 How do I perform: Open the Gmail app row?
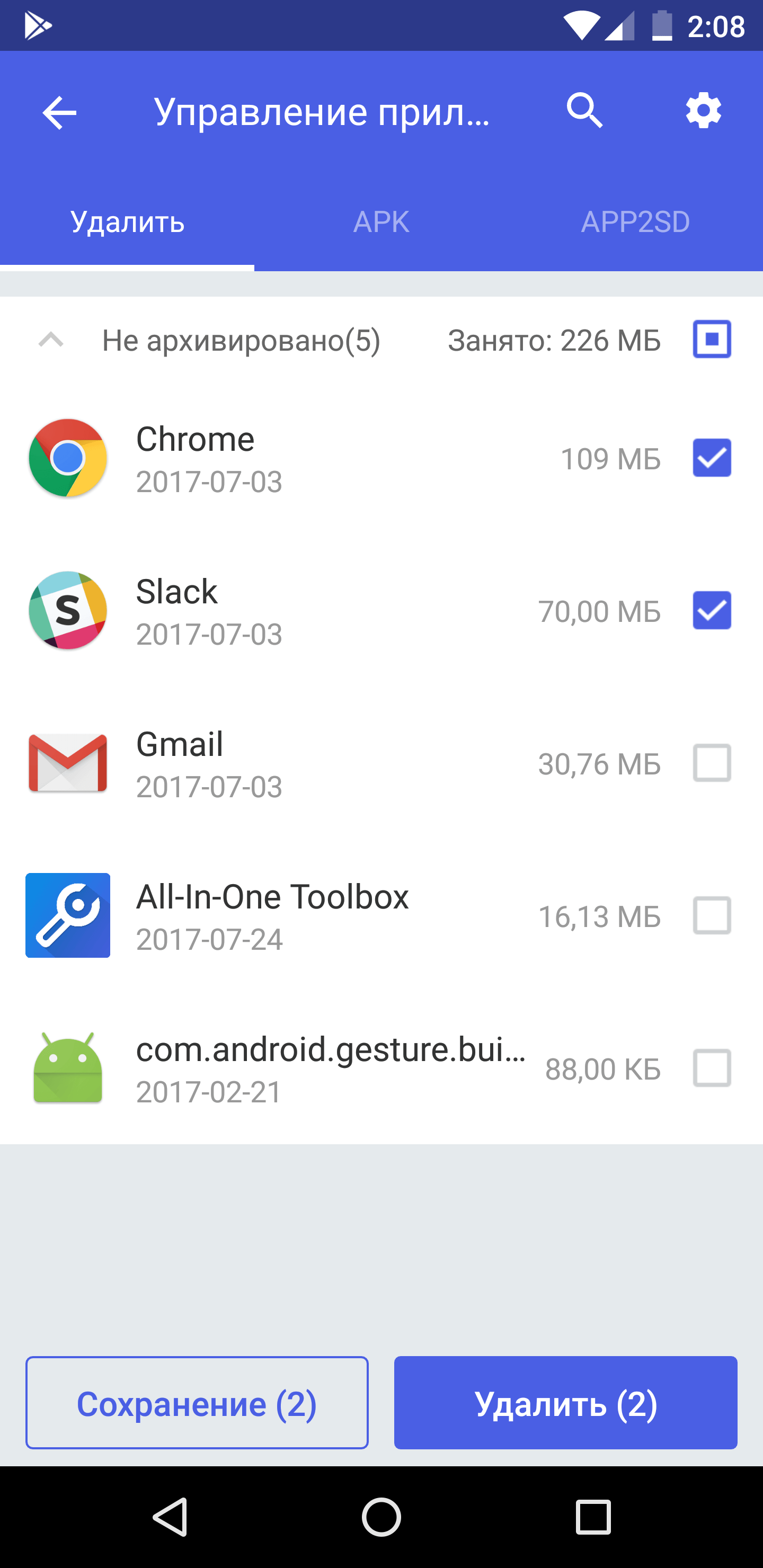pos(305,763)
